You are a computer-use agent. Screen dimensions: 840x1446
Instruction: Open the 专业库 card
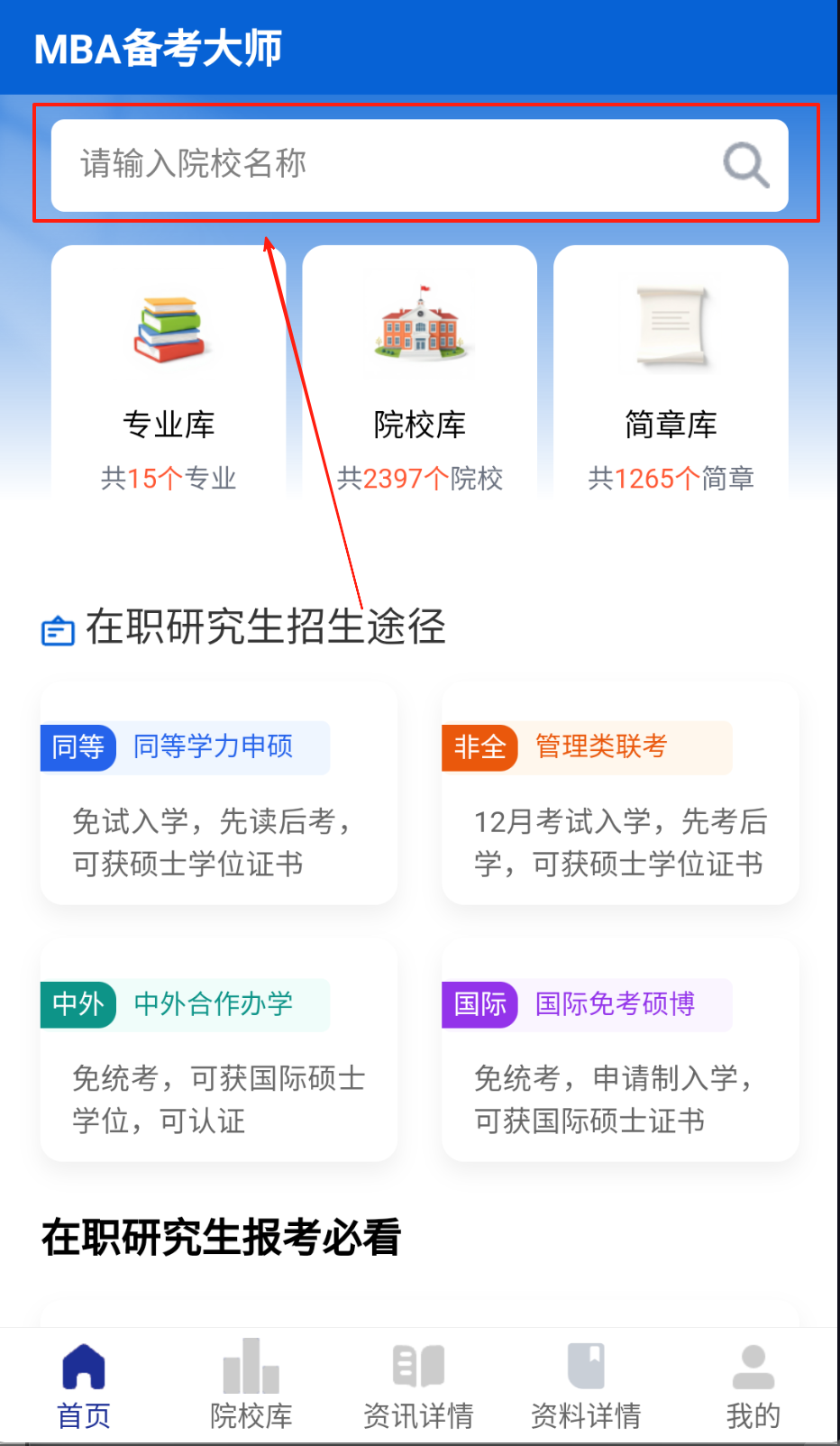coord(169,379)
